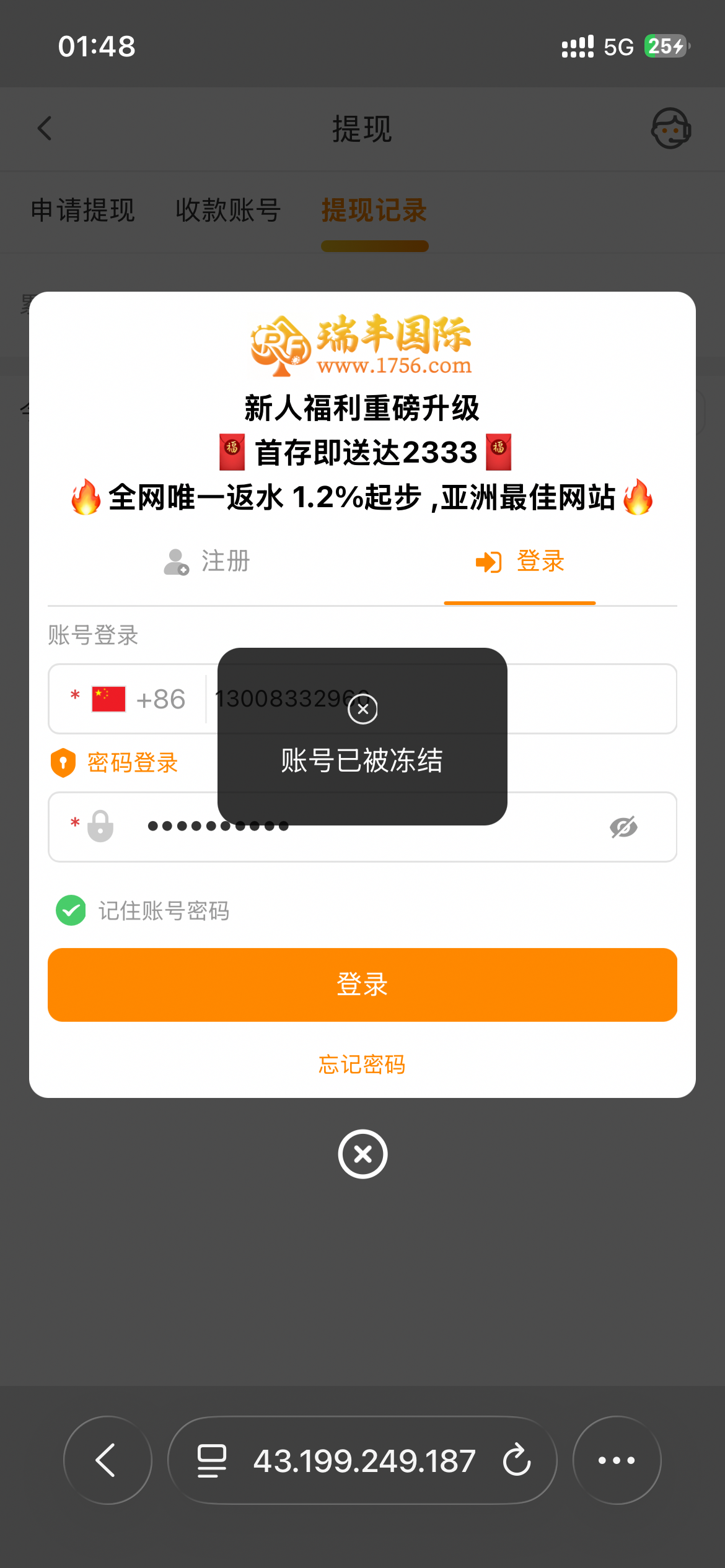The height and width of the screenshot is (1568, 725).
Task: Uncheck 记住账号密码 checkbox
Action: click(71, 910)
